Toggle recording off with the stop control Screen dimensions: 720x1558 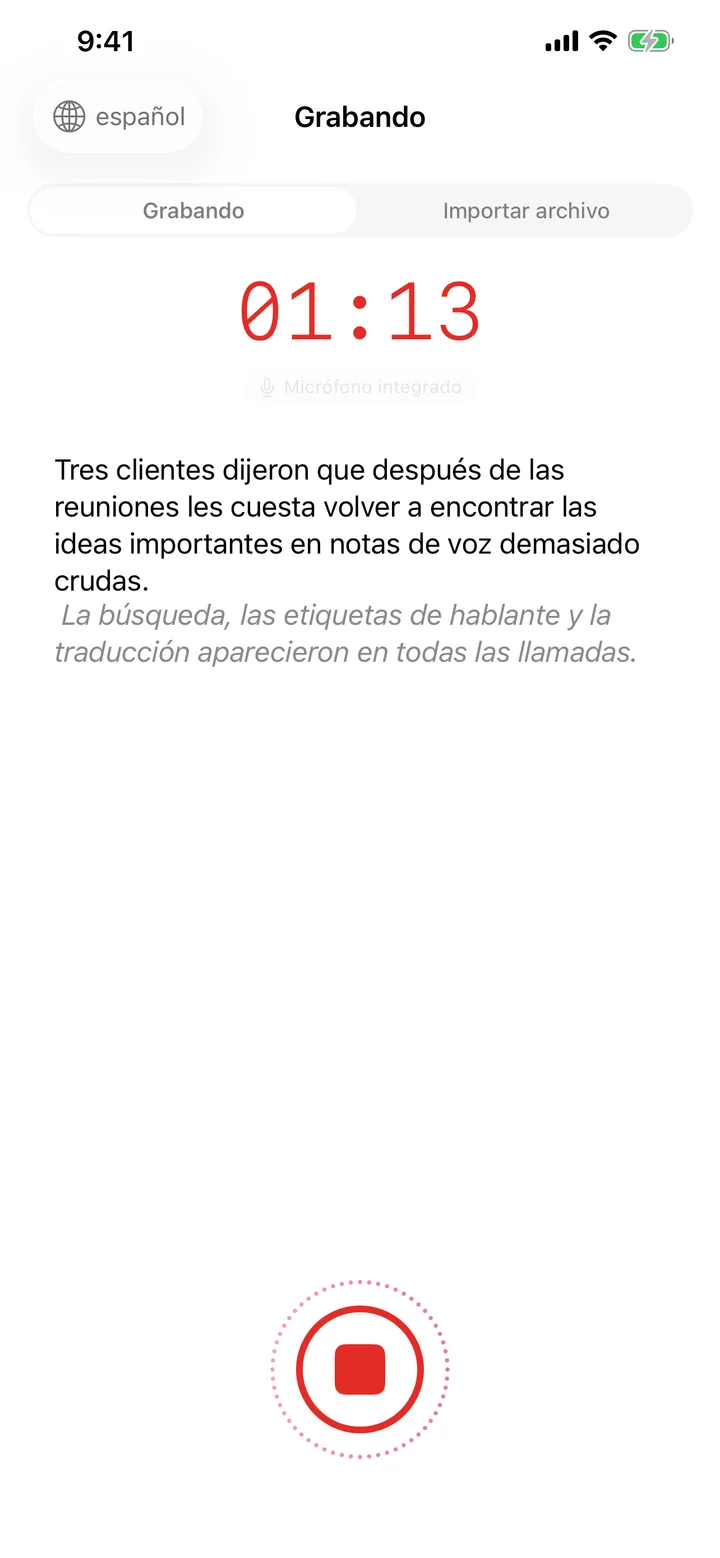pyautogui.click(x=359, y=1370)
